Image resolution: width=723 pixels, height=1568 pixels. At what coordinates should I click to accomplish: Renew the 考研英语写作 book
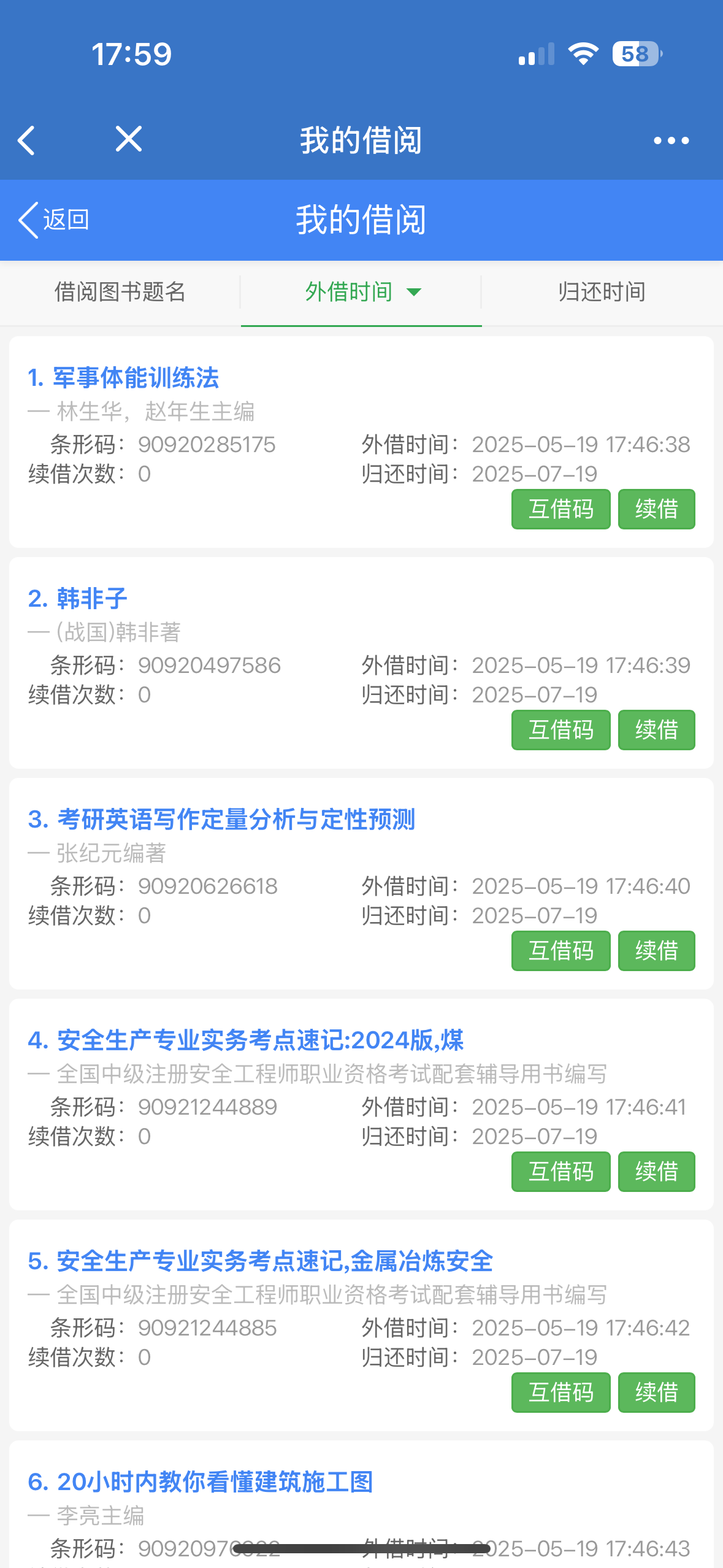point(656,951)
